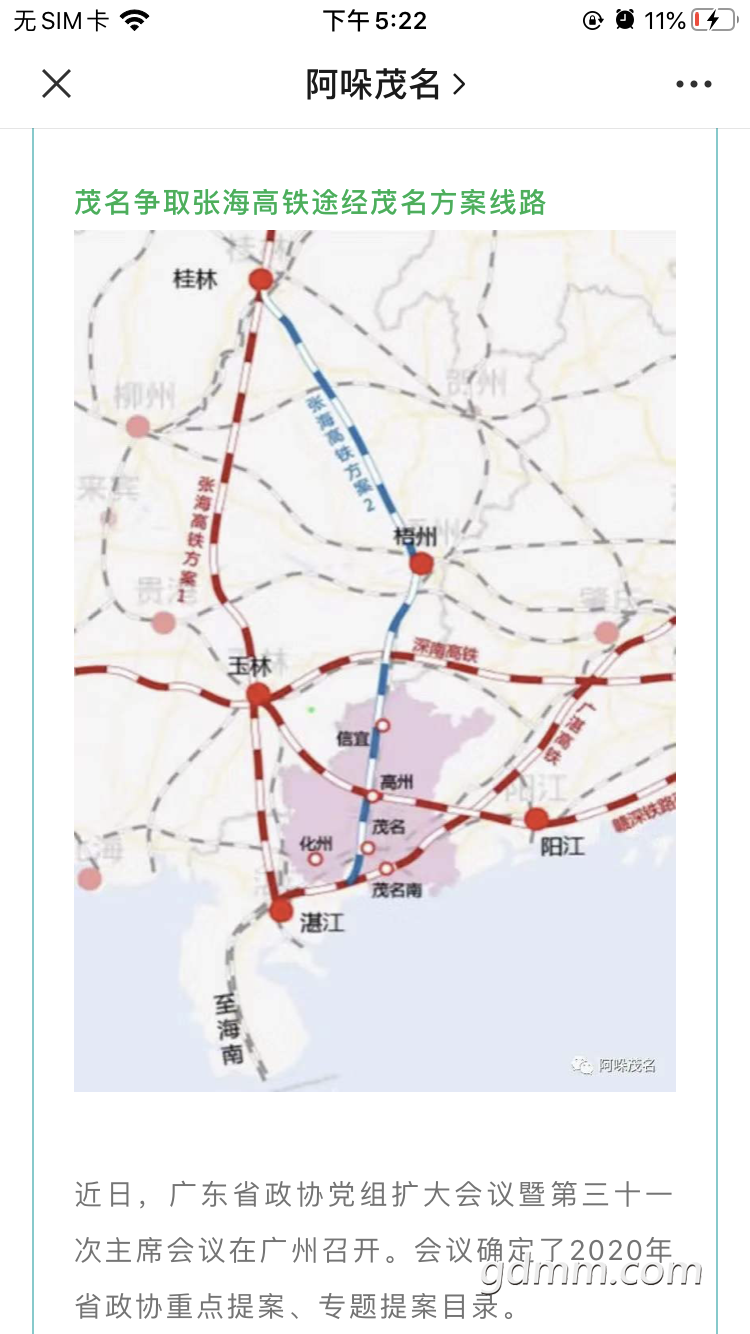View the railway route map image

point(375,660)
